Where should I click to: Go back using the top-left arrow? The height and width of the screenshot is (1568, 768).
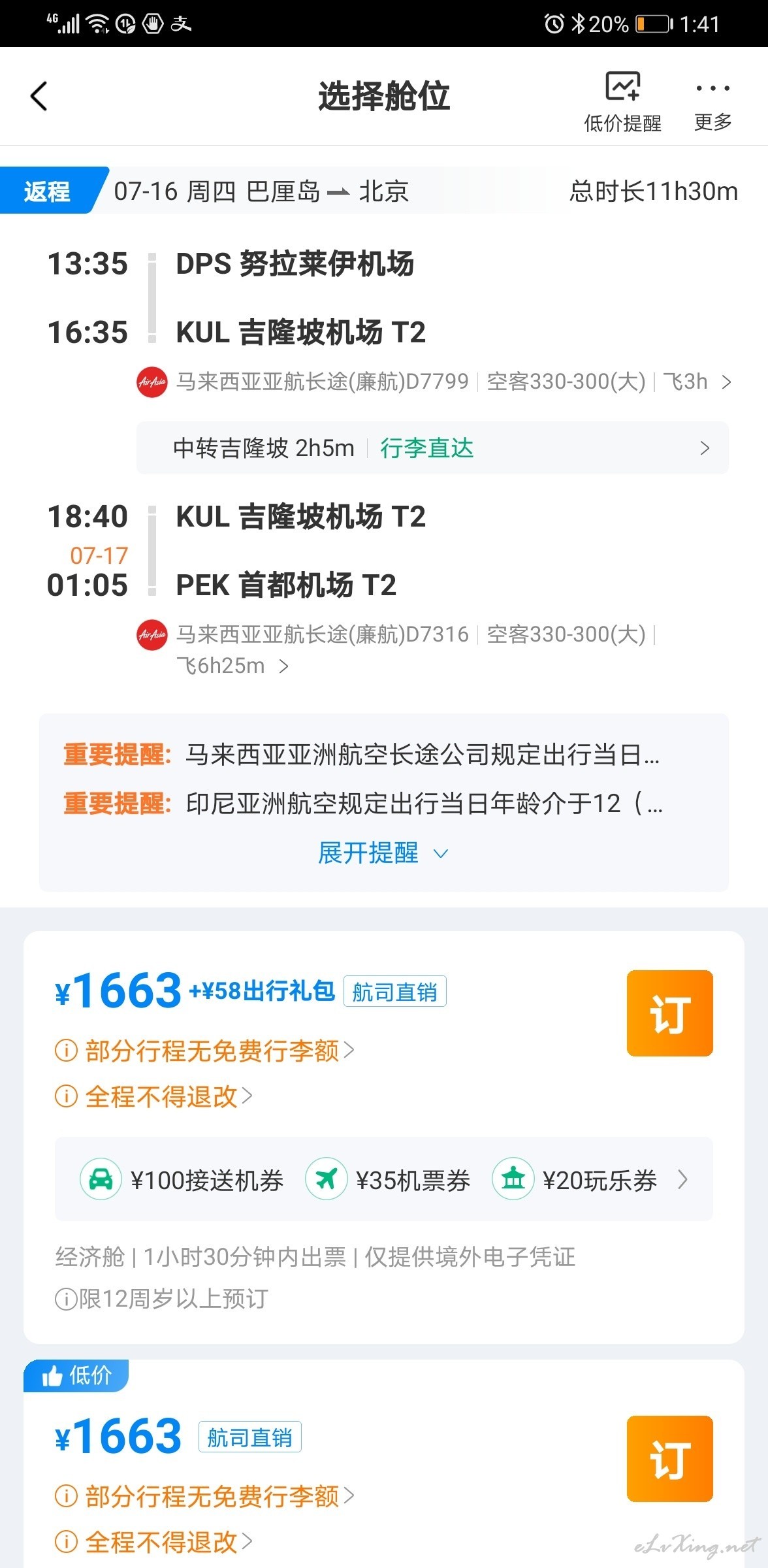tap(39, 96)
